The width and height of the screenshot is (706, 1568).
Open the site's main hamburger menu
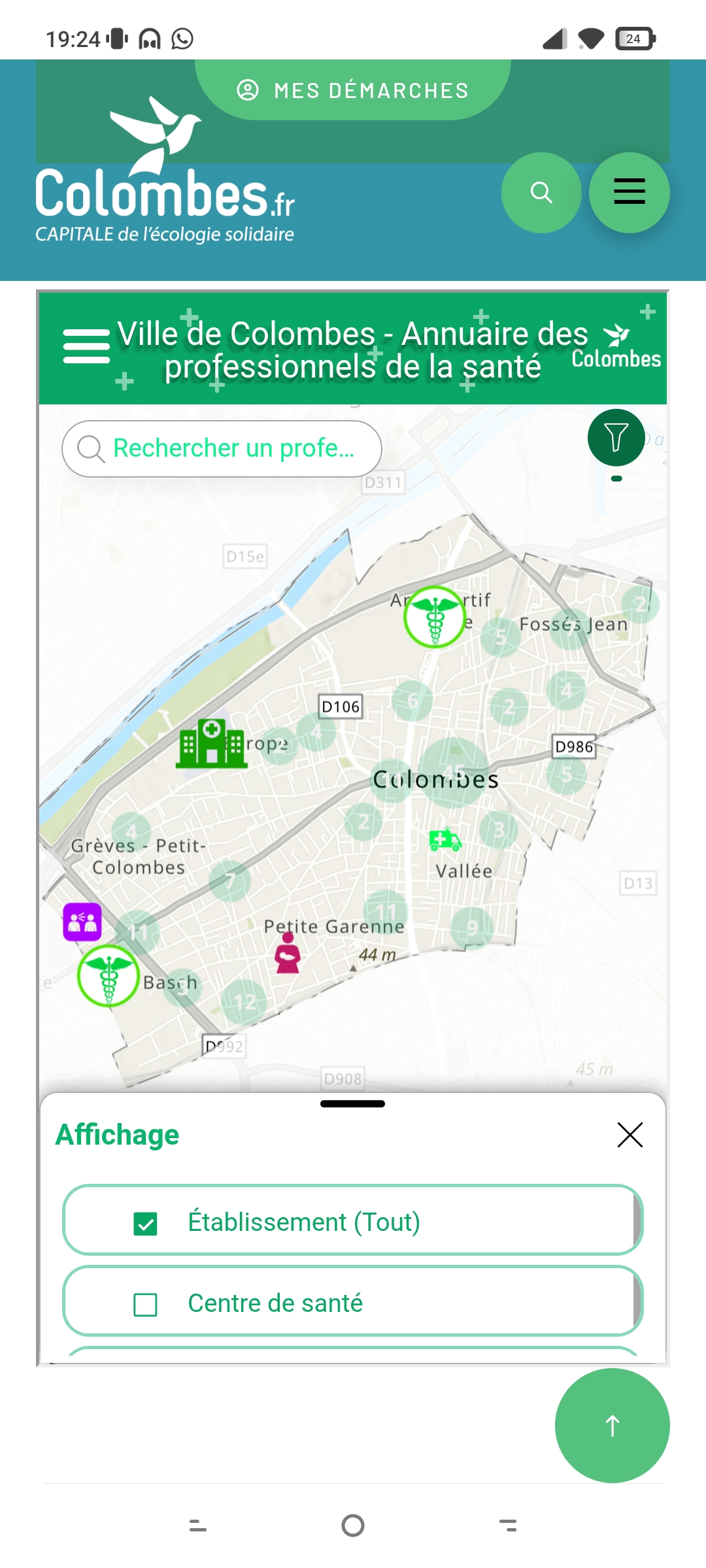[x=629, y=193]
